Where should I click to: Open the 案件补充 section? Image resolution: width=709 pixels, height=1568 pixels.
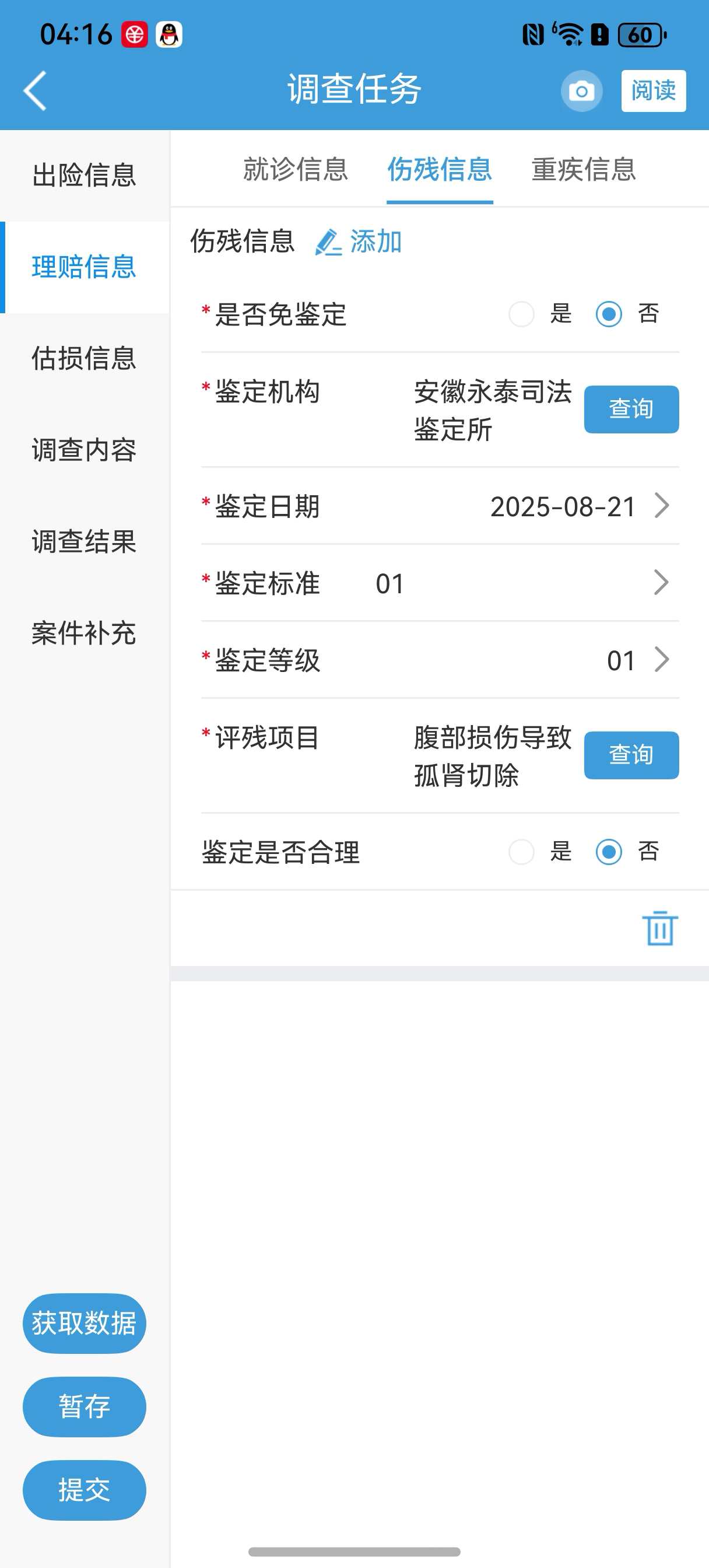coord(84,633)
